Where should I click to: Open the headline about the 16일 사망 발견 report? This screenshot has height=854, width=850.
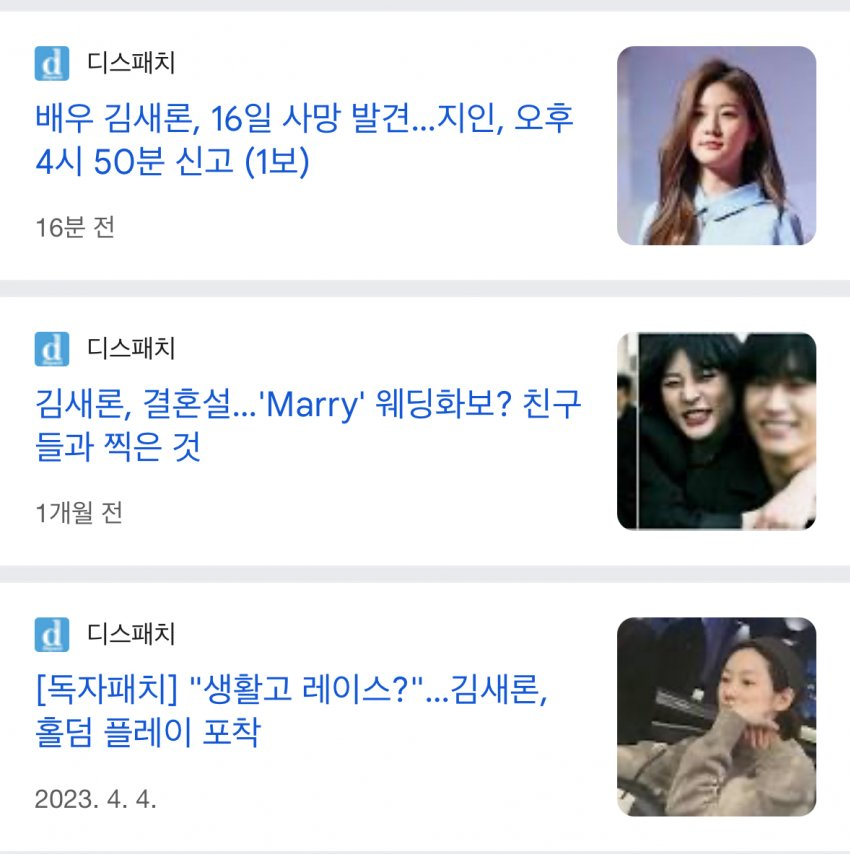pos(305,140)
